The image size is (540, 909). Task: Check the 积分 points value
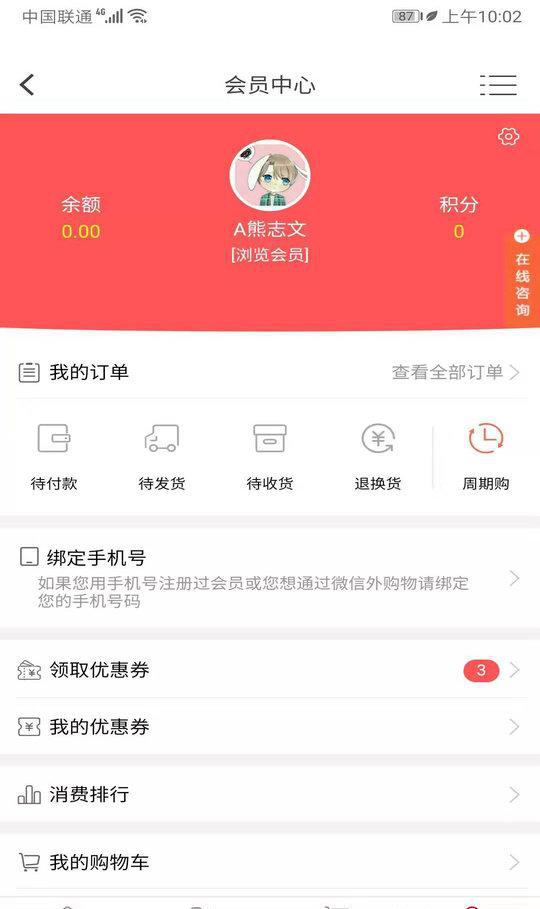click(x=459, y=231)
